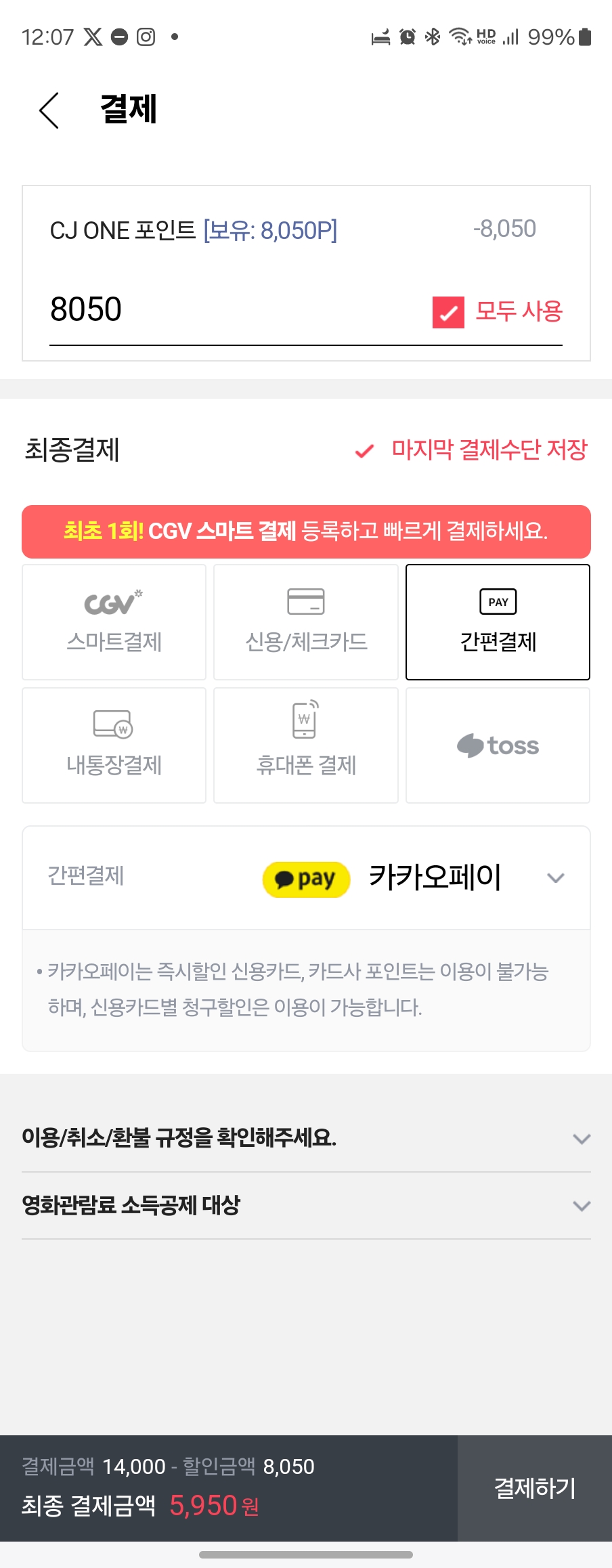Pick 내통장결제 as payment method

pos(114,745)
